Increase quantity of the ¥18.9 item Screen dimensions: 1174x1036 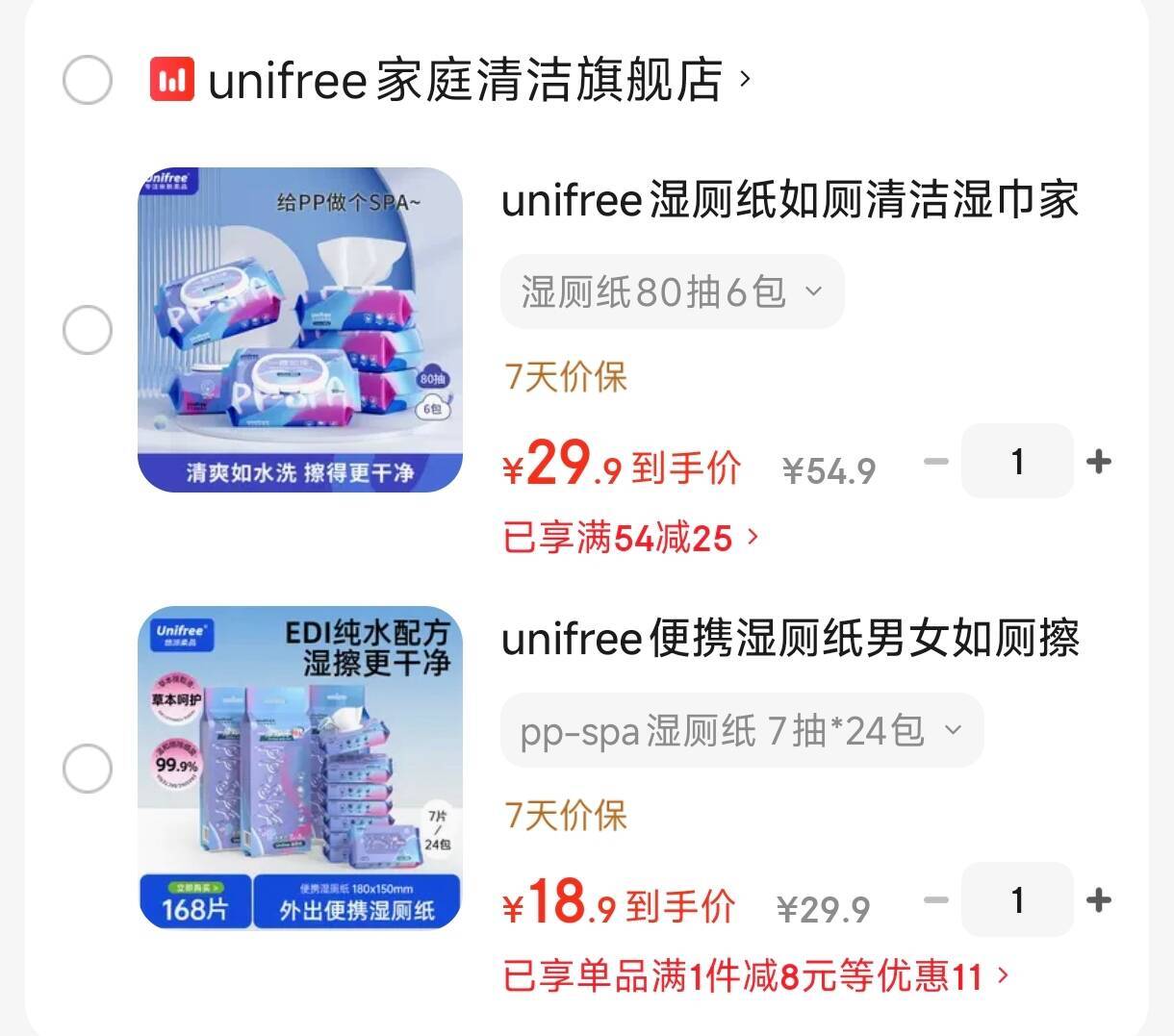coord(1098,900)
